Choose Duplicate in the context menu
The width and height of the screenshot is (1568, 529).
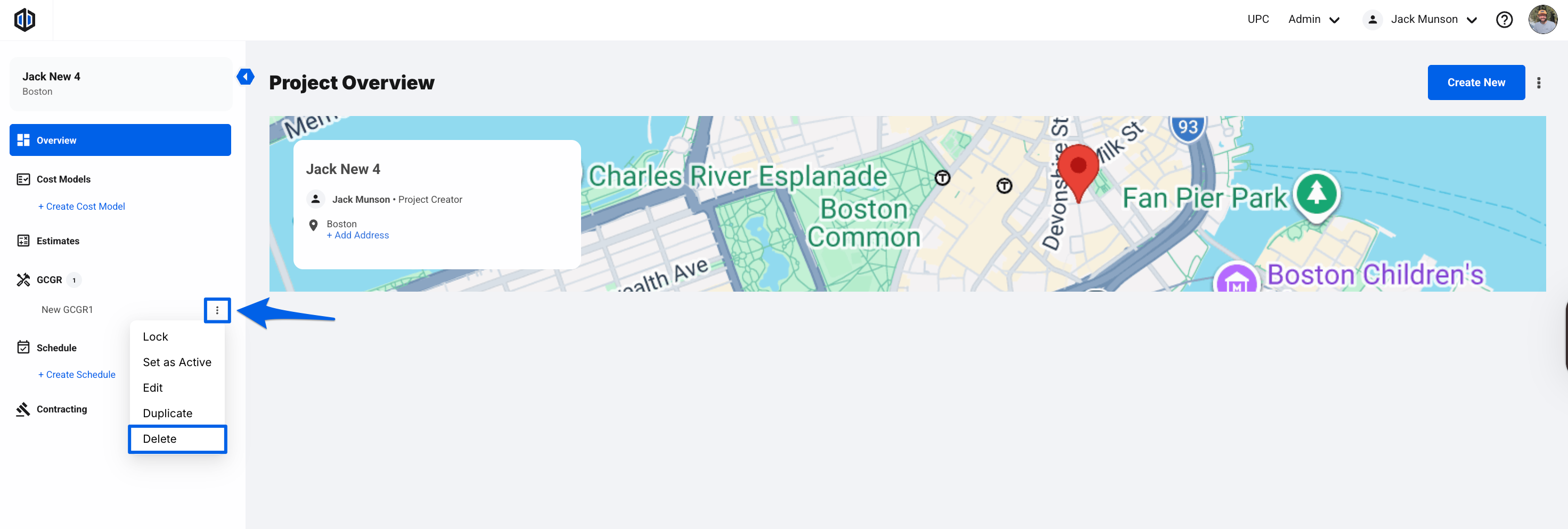[x=167, y=413]
